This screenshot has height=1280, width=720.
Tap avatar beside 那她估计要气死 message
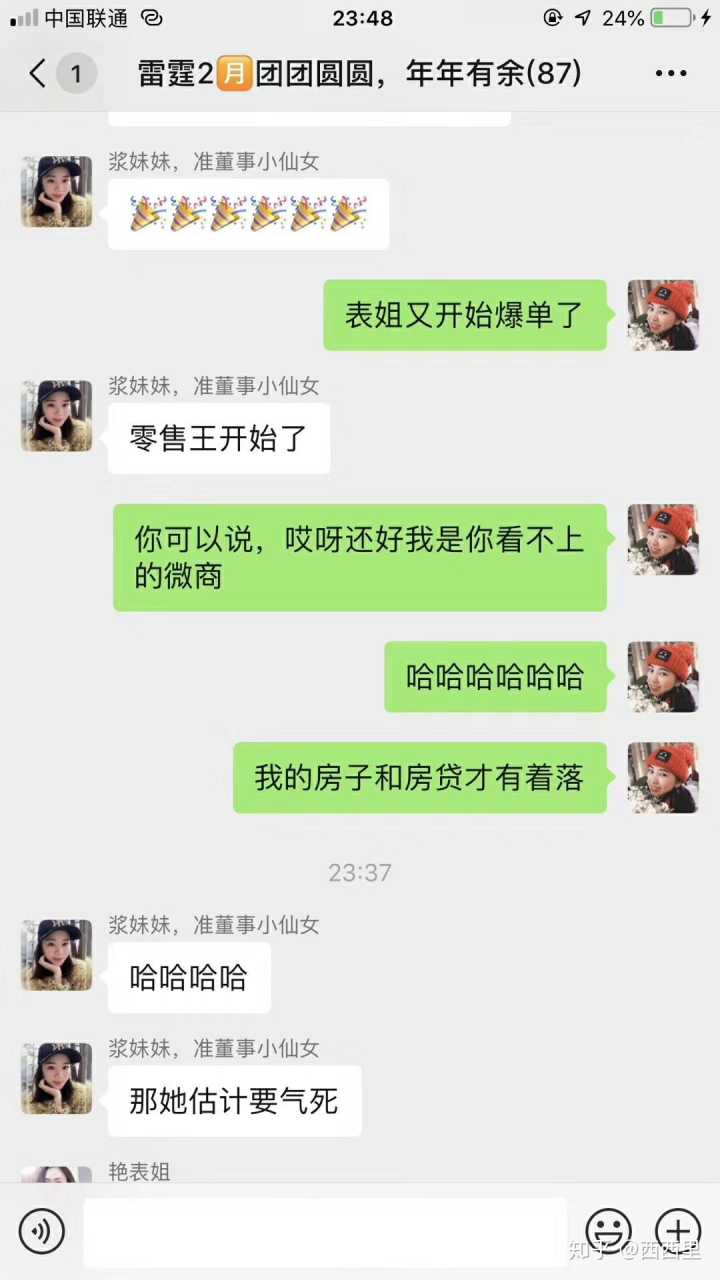(57, 1078)
